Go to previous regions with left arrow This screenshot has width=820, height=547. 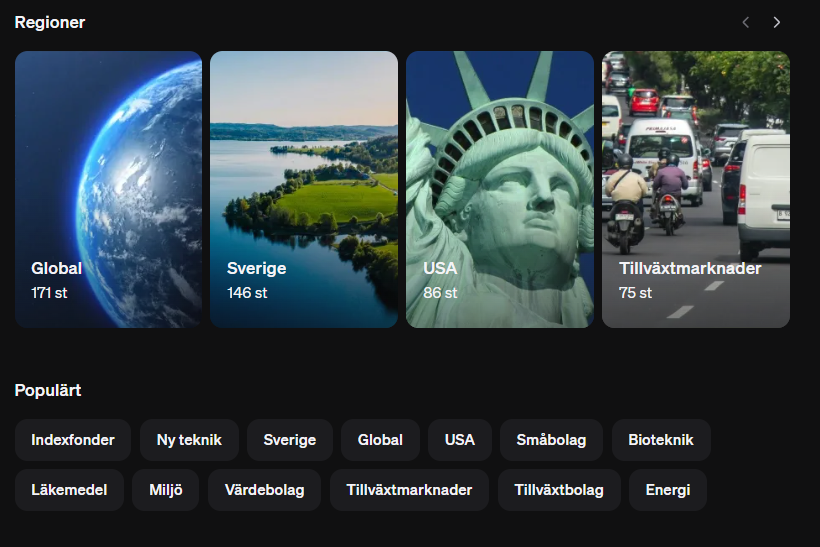click(x=745, y=22)
